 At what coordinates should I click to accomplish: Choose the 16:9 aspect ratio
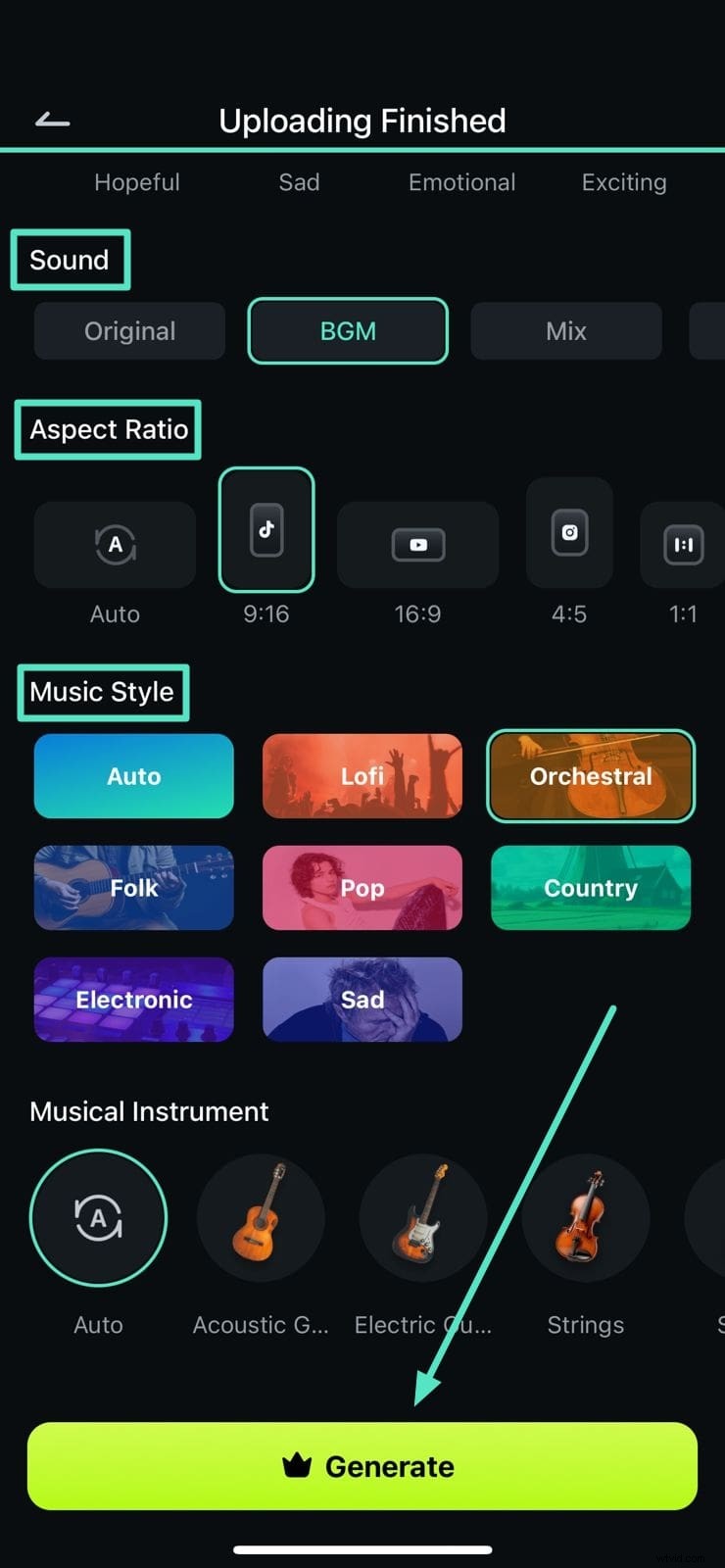coord(417,545)
